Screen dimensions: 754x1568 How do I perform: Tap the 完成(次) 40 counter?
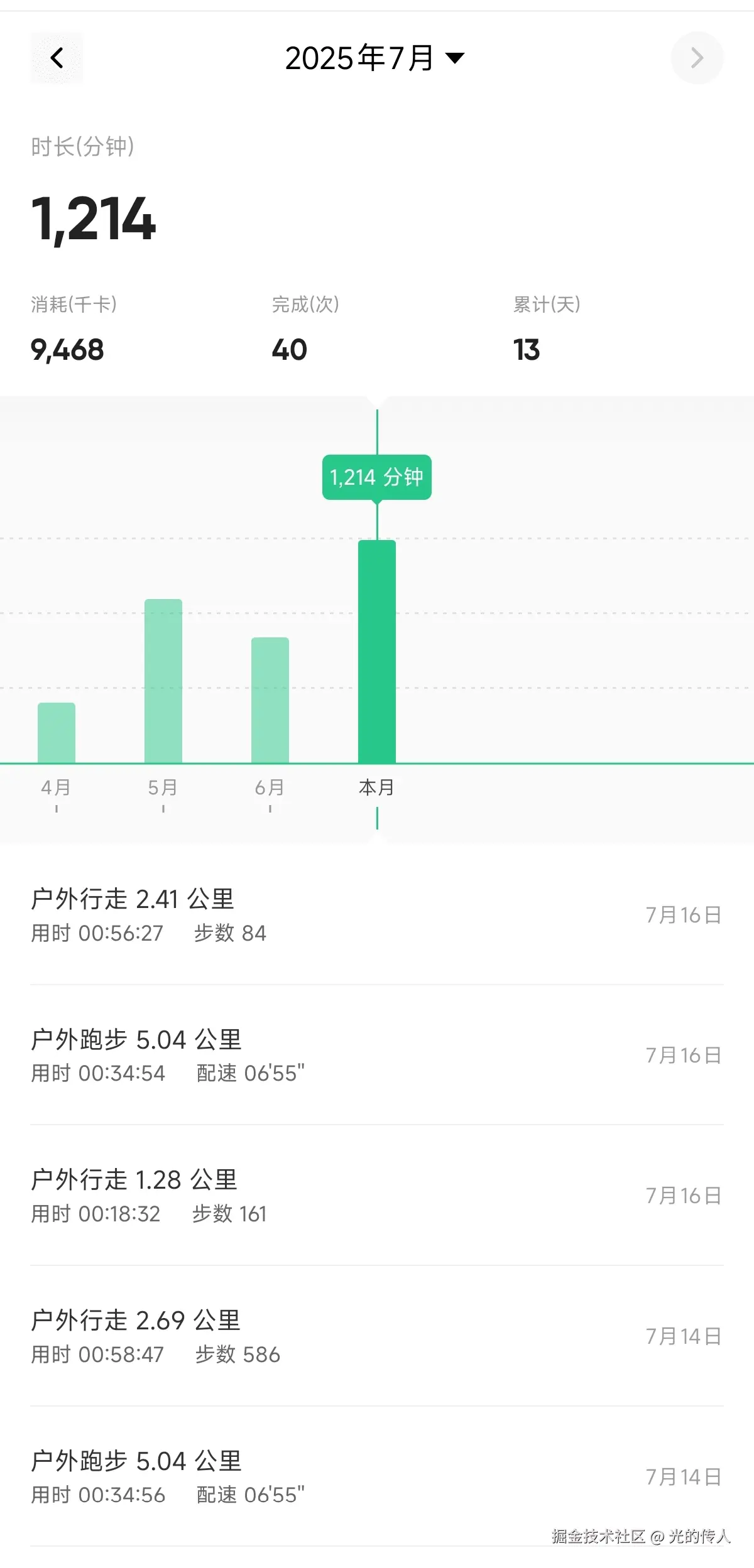click(x=289, y=350)
